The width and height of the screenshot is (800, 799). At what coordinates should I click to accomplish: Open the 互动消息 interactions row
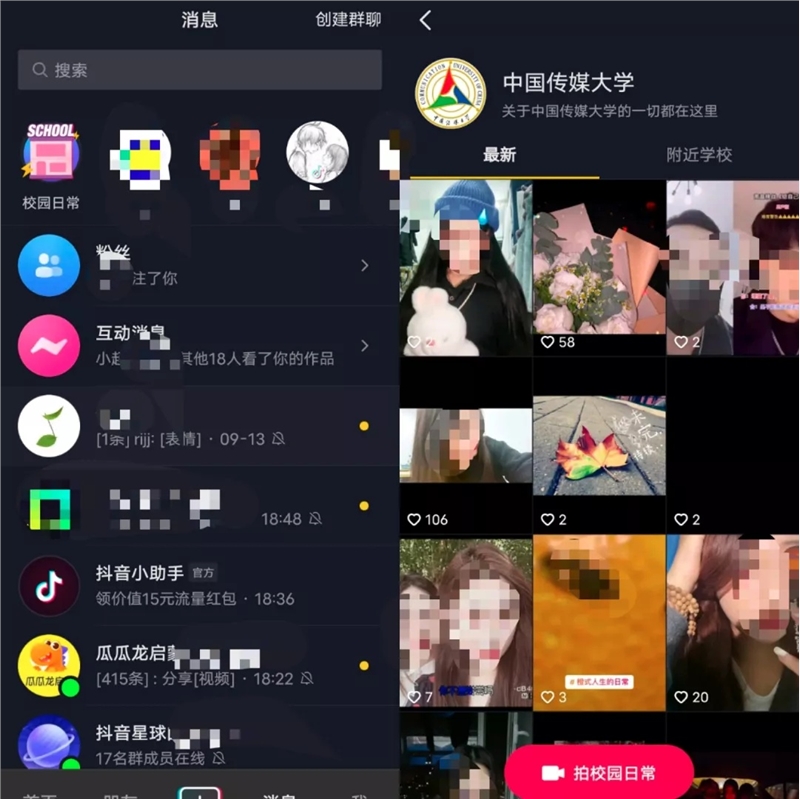point(200,345)
